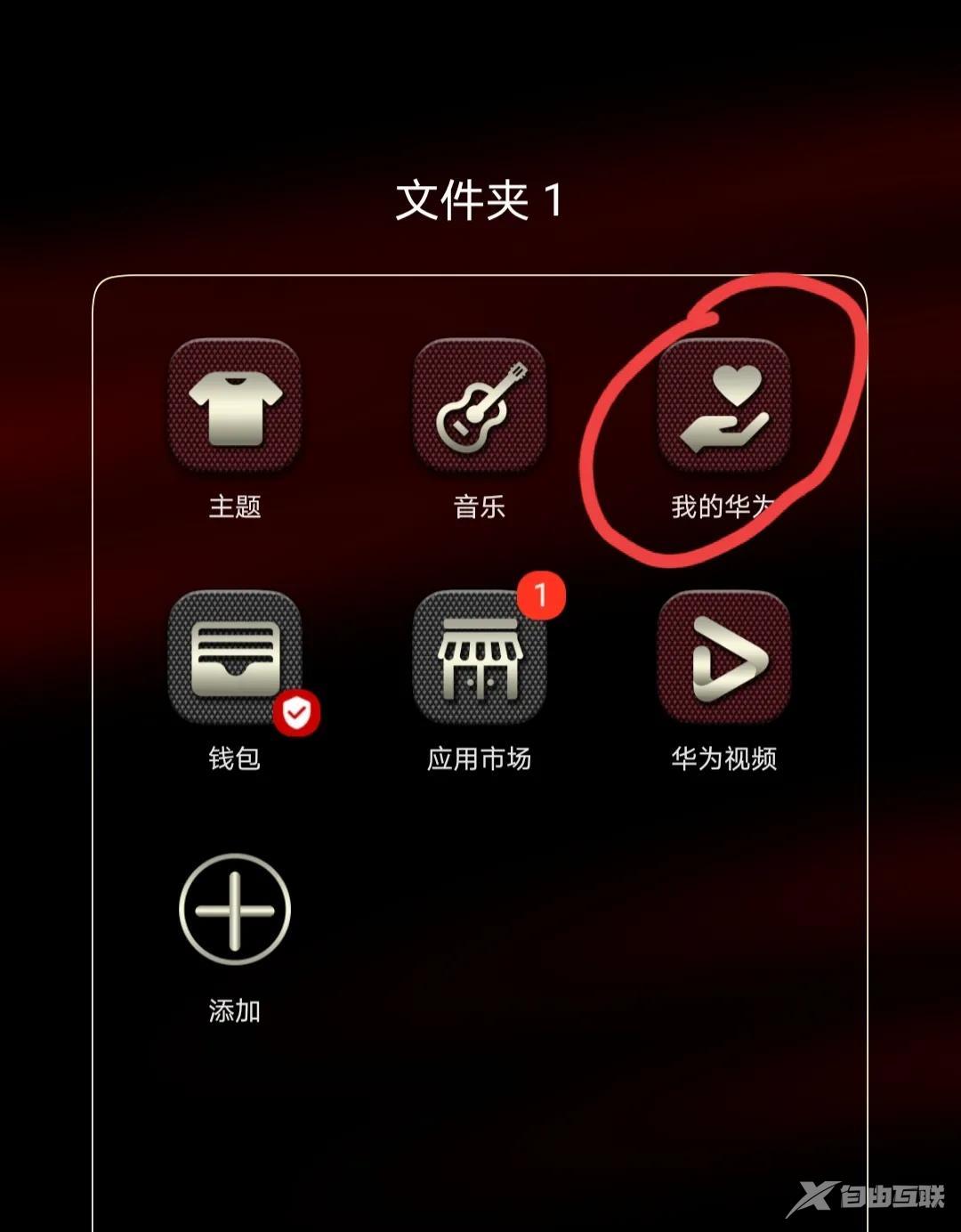Screen dimensions: 961x1232
Task: Launch 应用市场 (AppGallery) with badge
Action: tap(480, 659)
